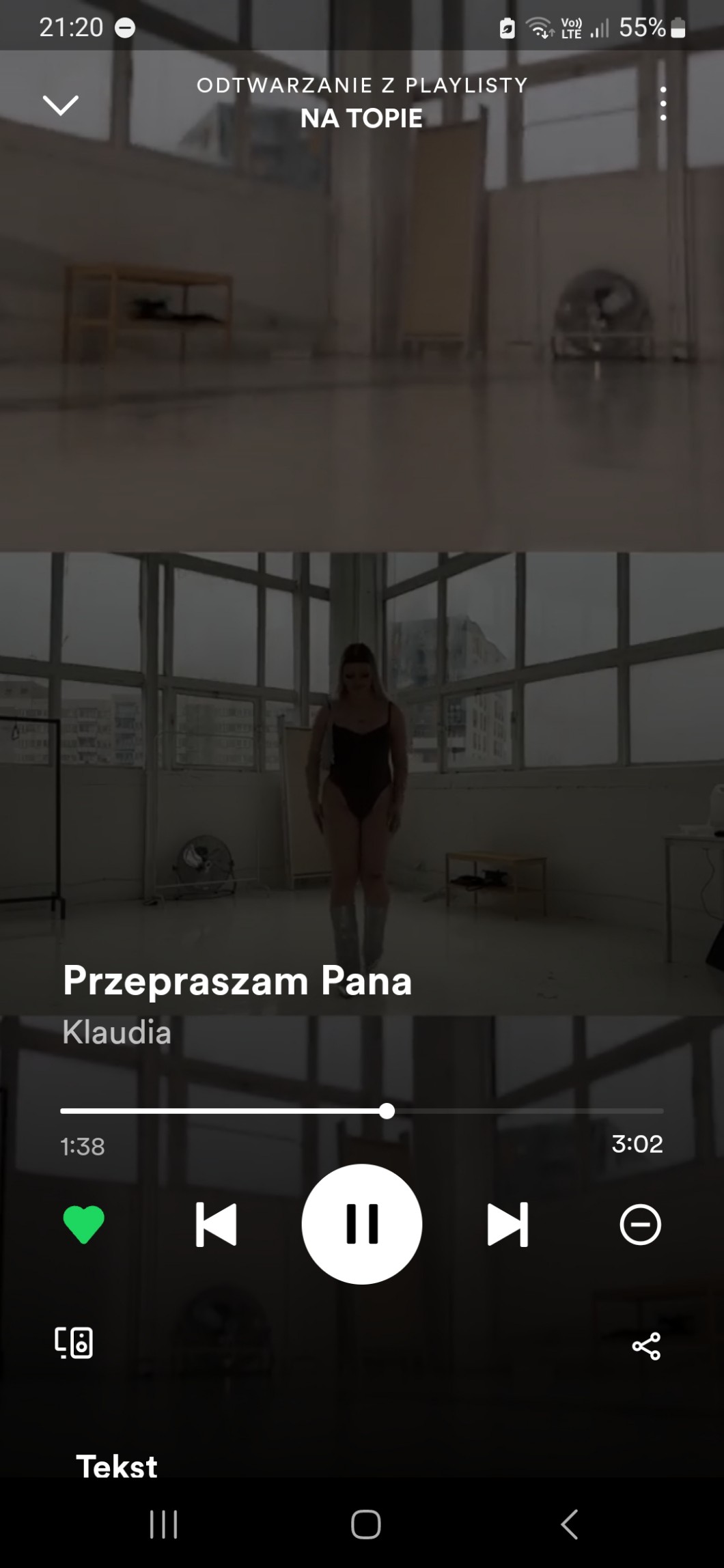Share the current song
Viewport: 724px width, 1568px height.
coord(646,1346)
